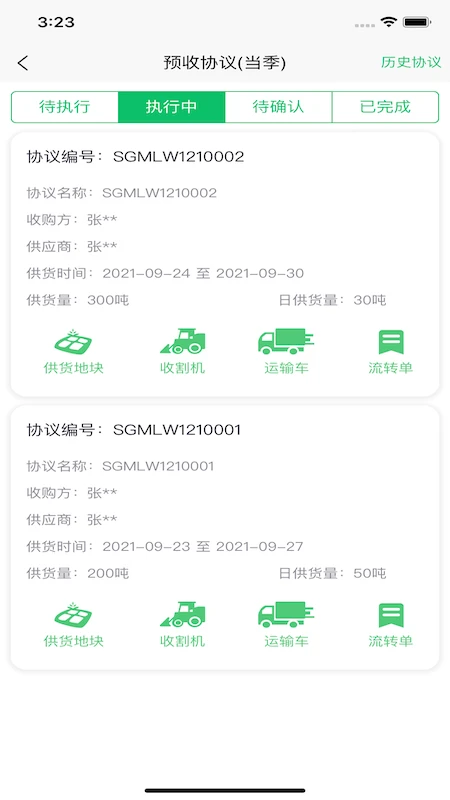Open 收割机 for agreement SGMLW1210002
This screenshot has width=450, height=800.
tap(183, 352)
